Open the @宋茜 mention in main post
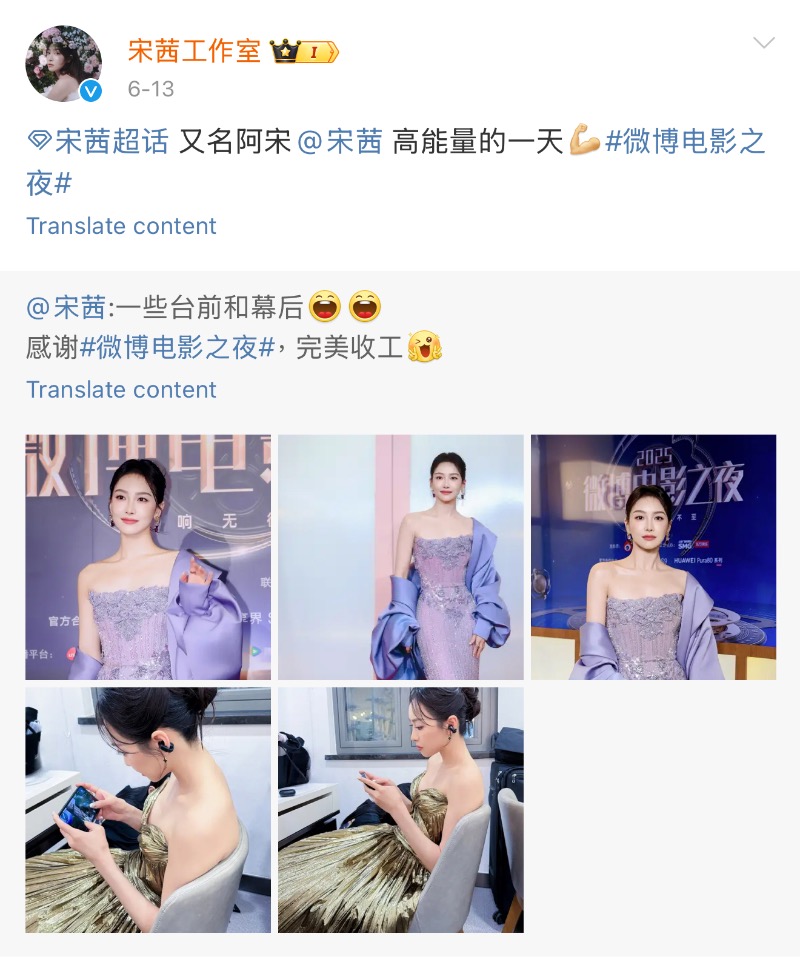This screenshot has height=968, width=800. [x=340, y=141]
